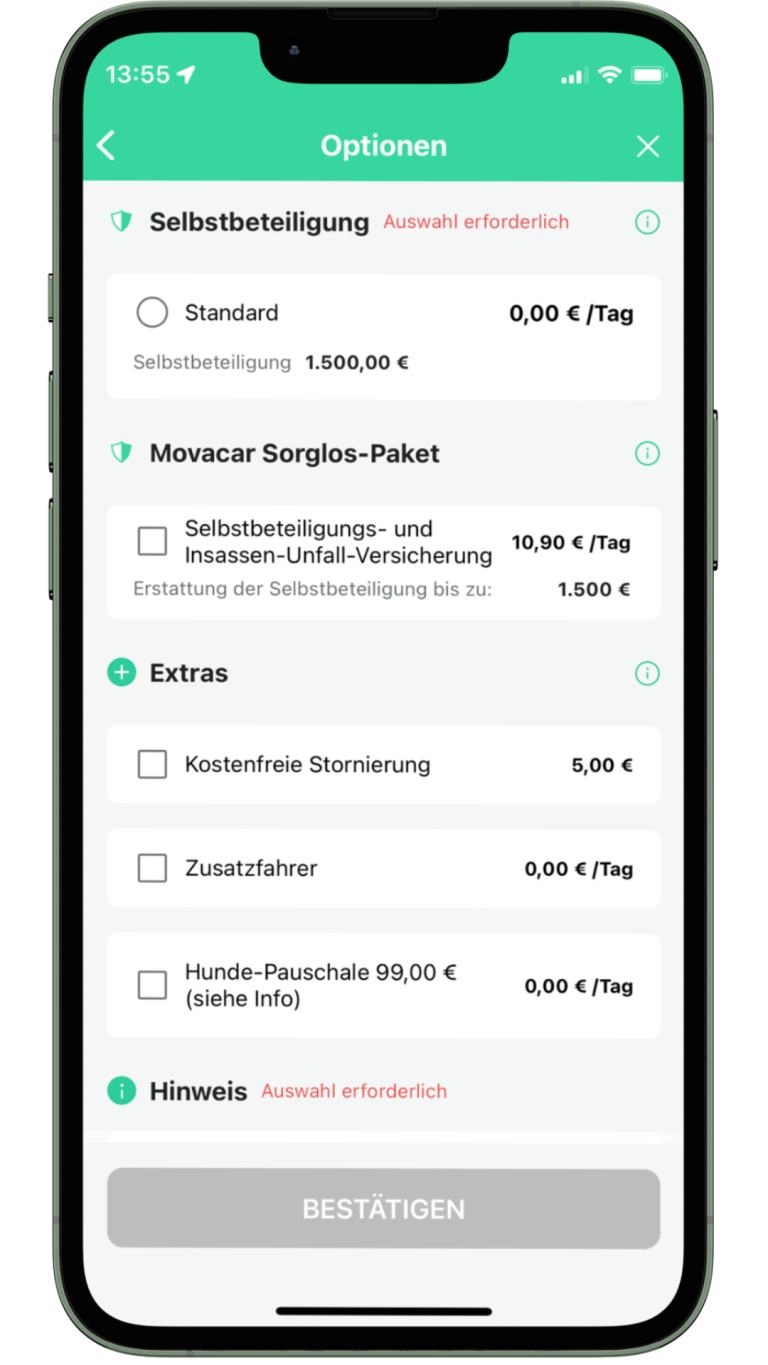
Task: Close the Optionen screen
Action: [x=648, y=147]
